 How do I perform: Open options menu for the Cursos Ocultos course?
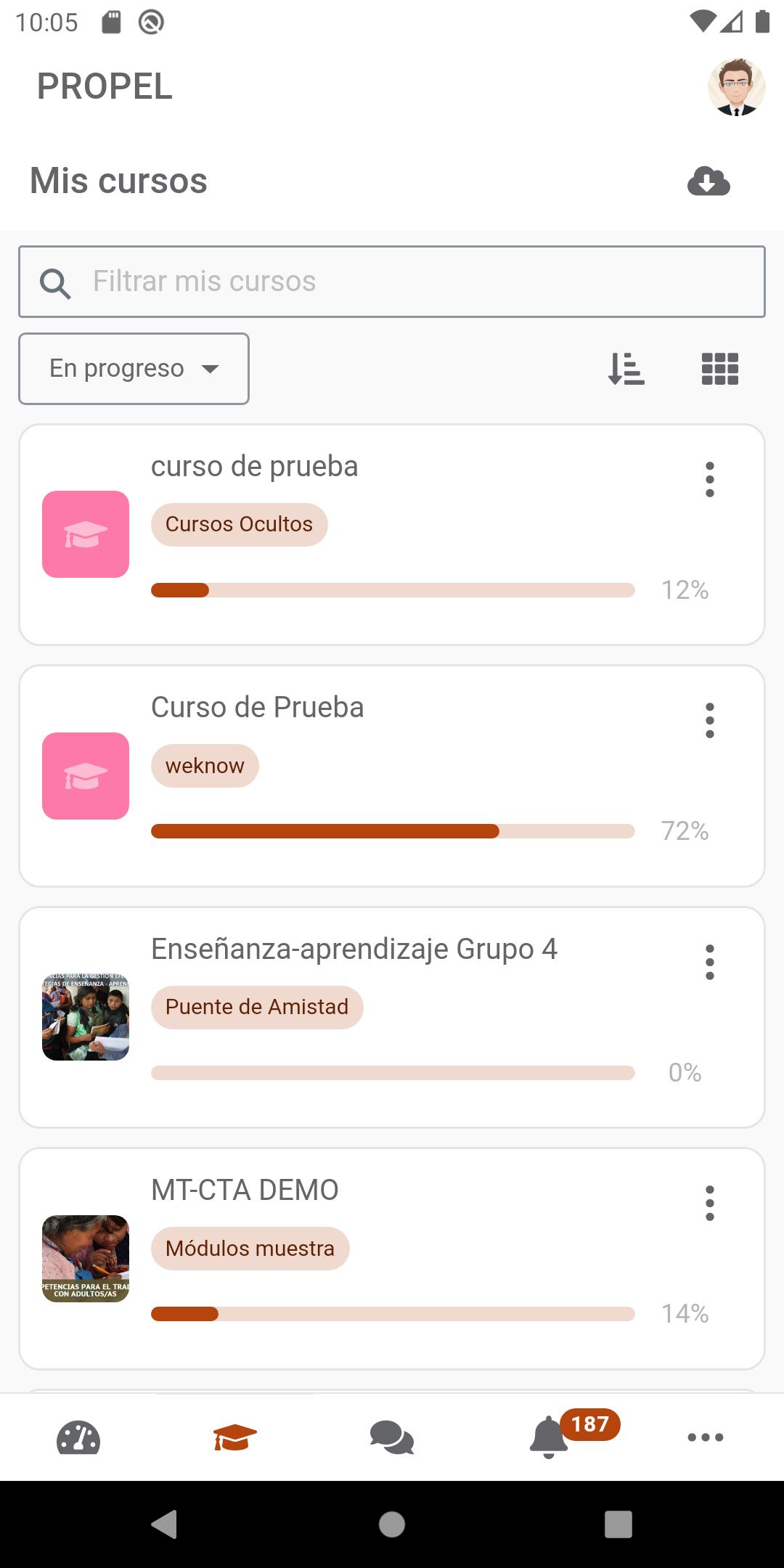pos(710,480)
